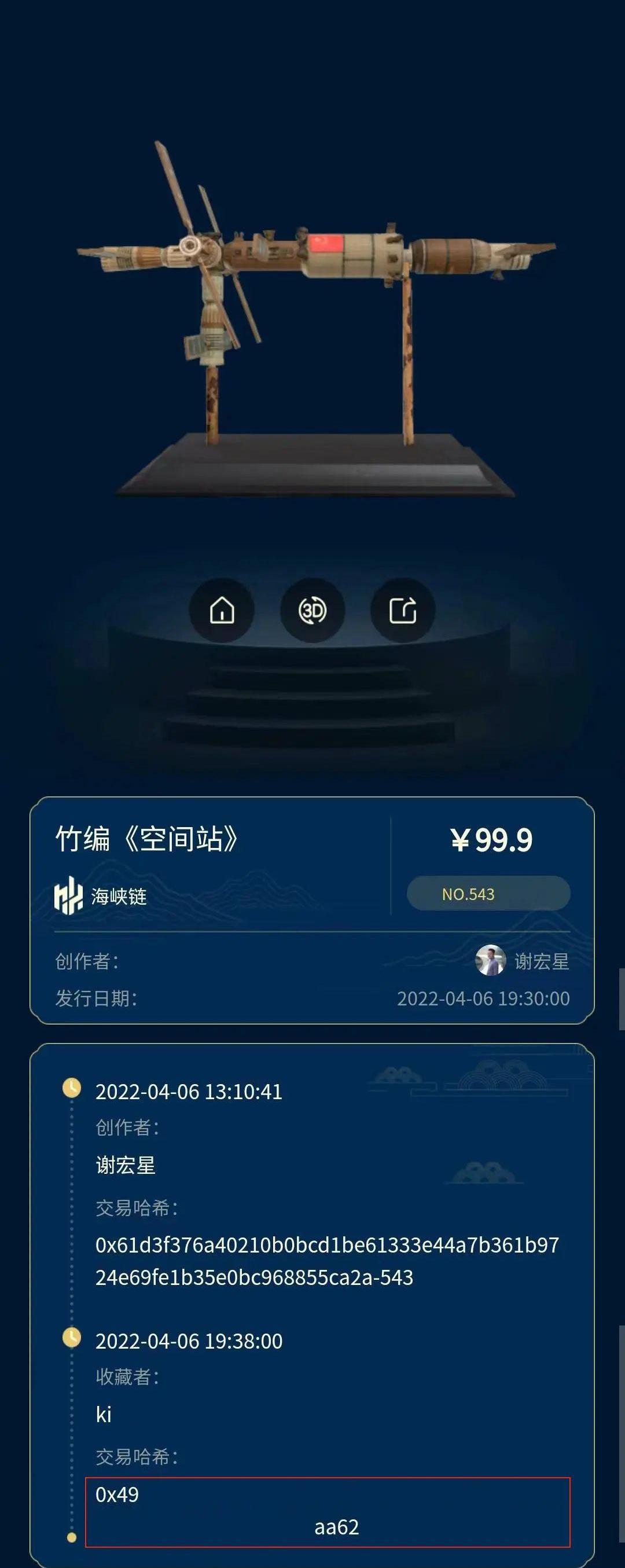625x1568 pixels.
Task: Go to the home page icon
Action: [x=222, y=610]
